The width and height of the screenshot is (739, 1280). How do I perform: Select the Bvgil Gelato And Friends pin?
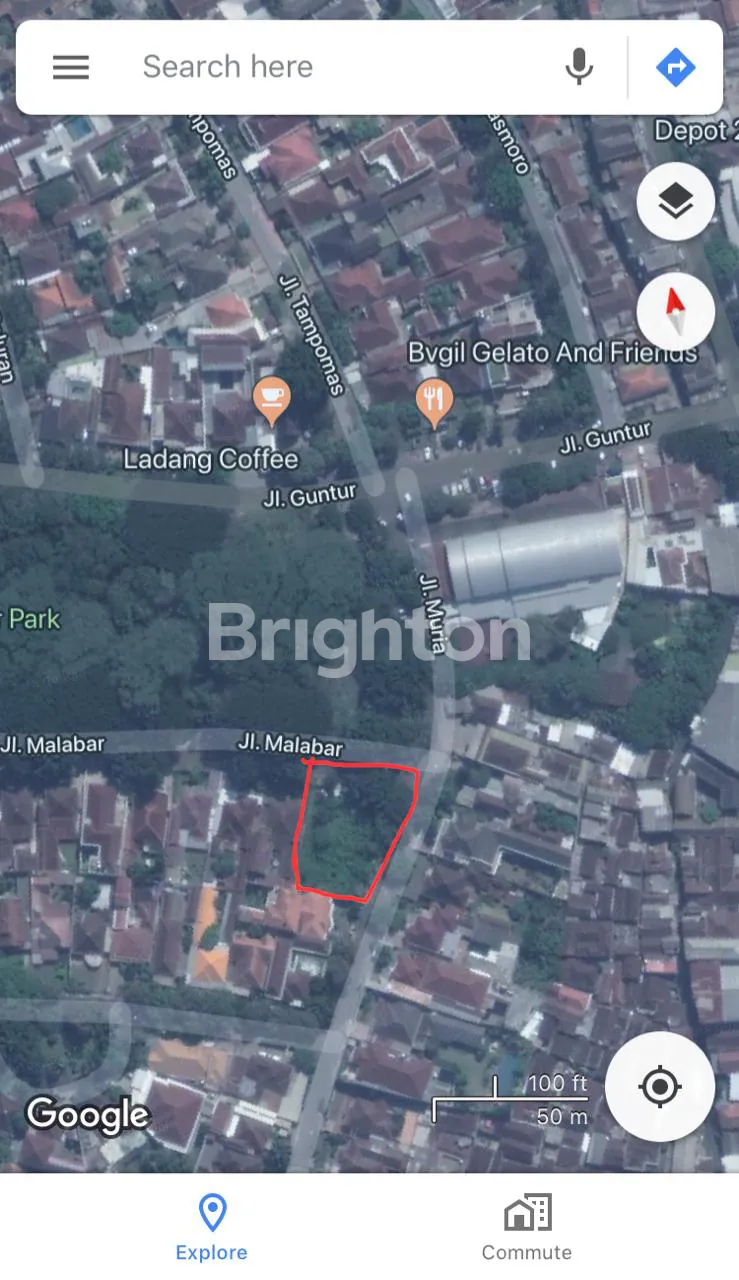[x=434, y=403]
